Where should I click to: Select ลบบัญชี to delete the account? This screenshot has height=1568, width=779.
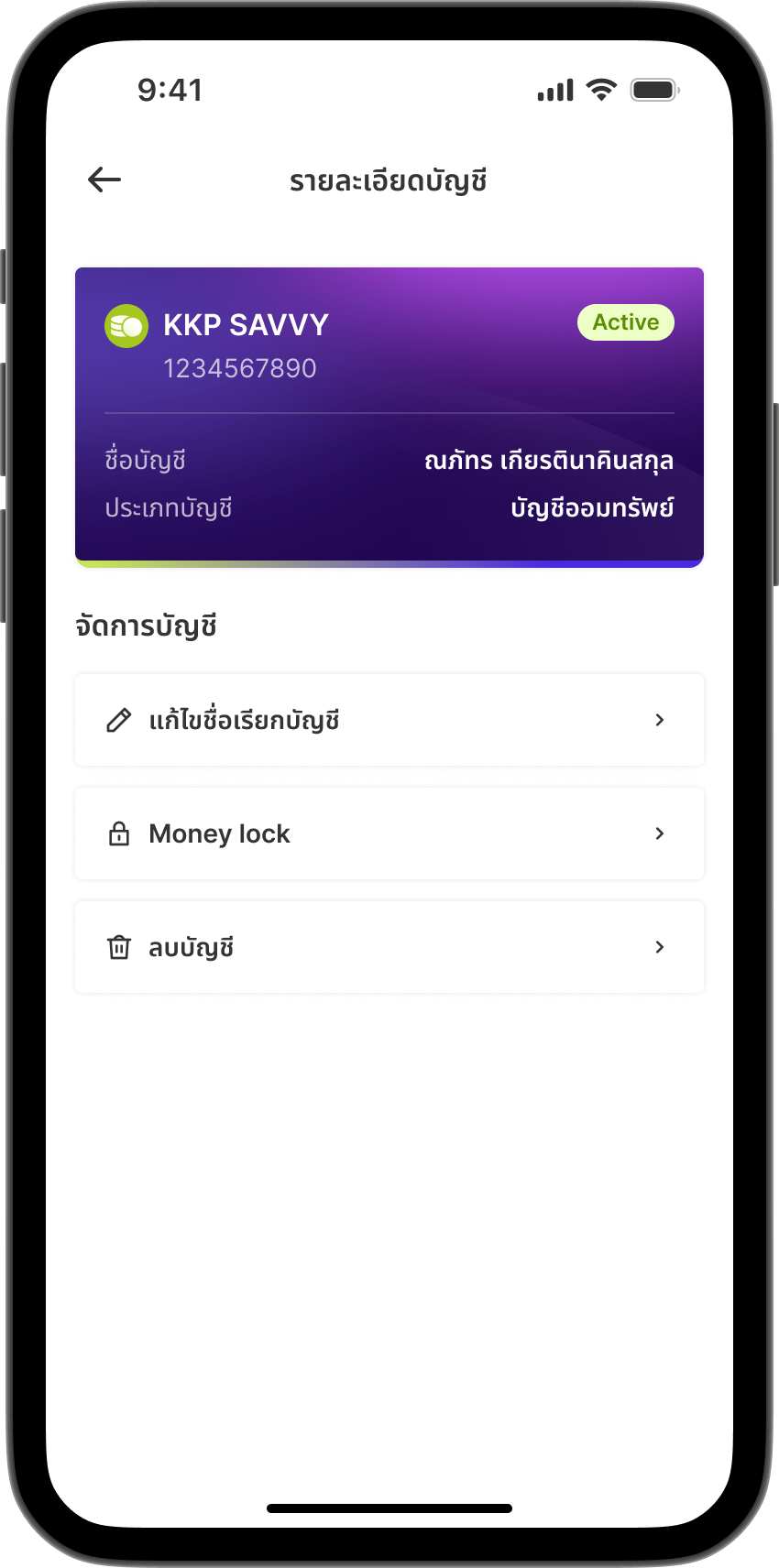389,947
